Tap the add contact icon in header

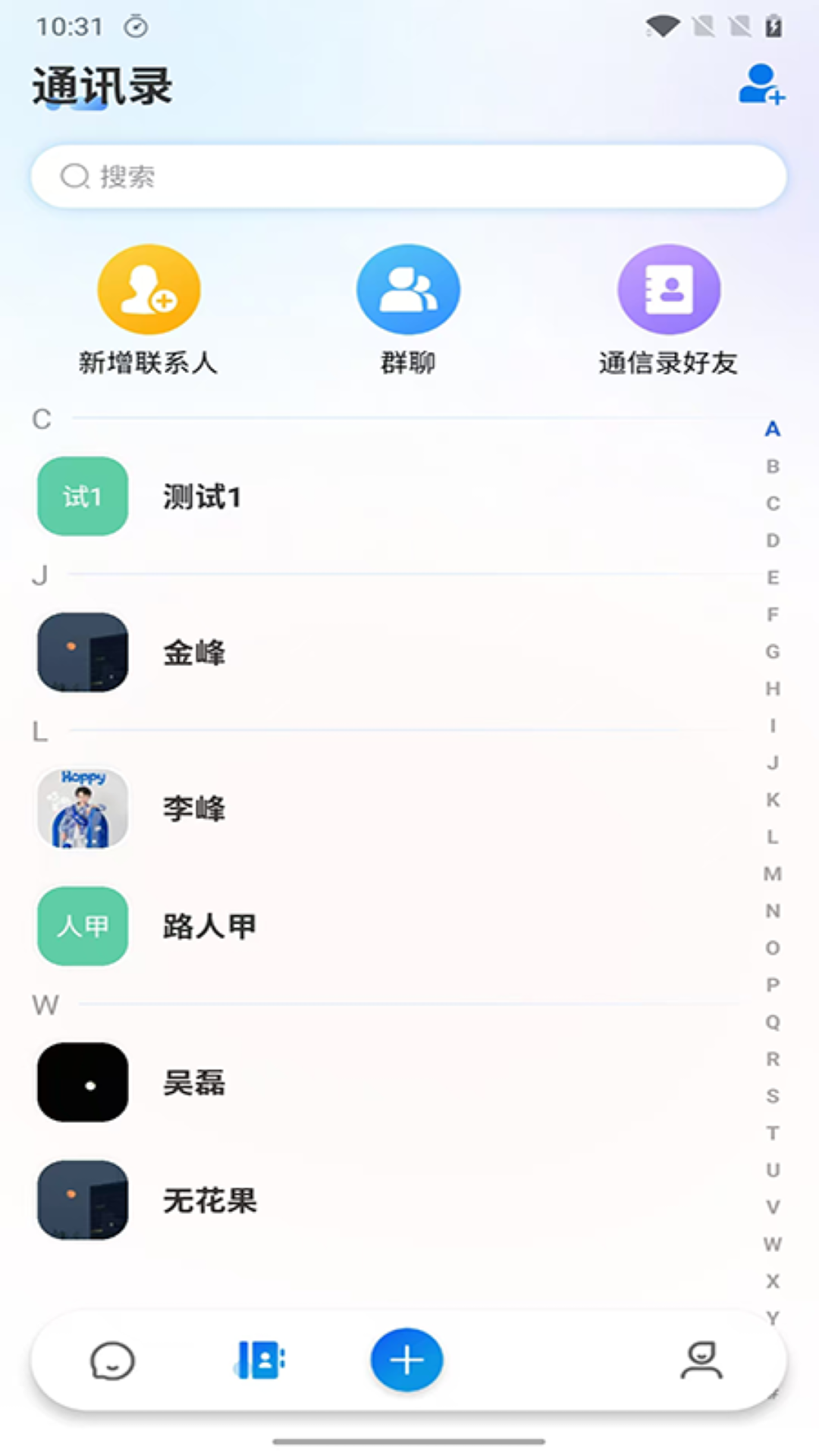761,84
